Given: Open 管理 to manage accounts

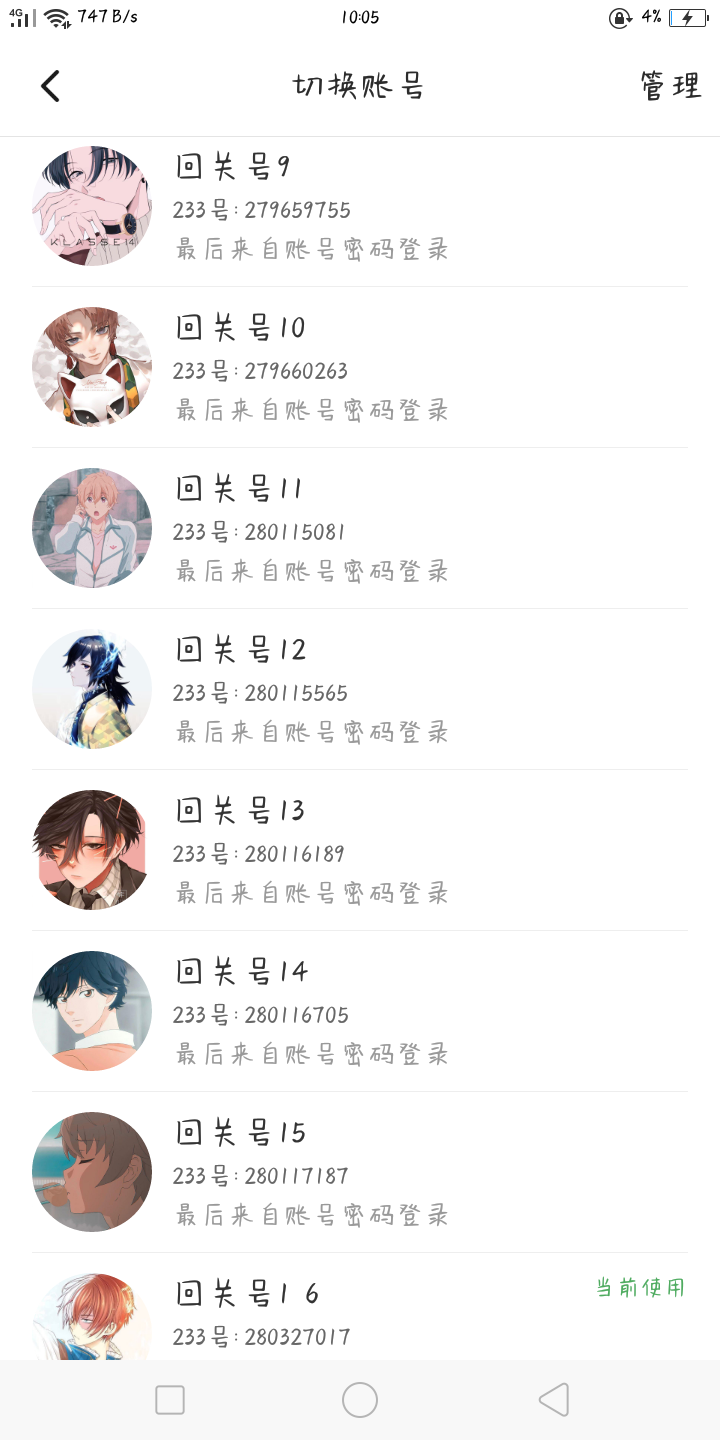Looking at the screenshot, I should point(670,86).
